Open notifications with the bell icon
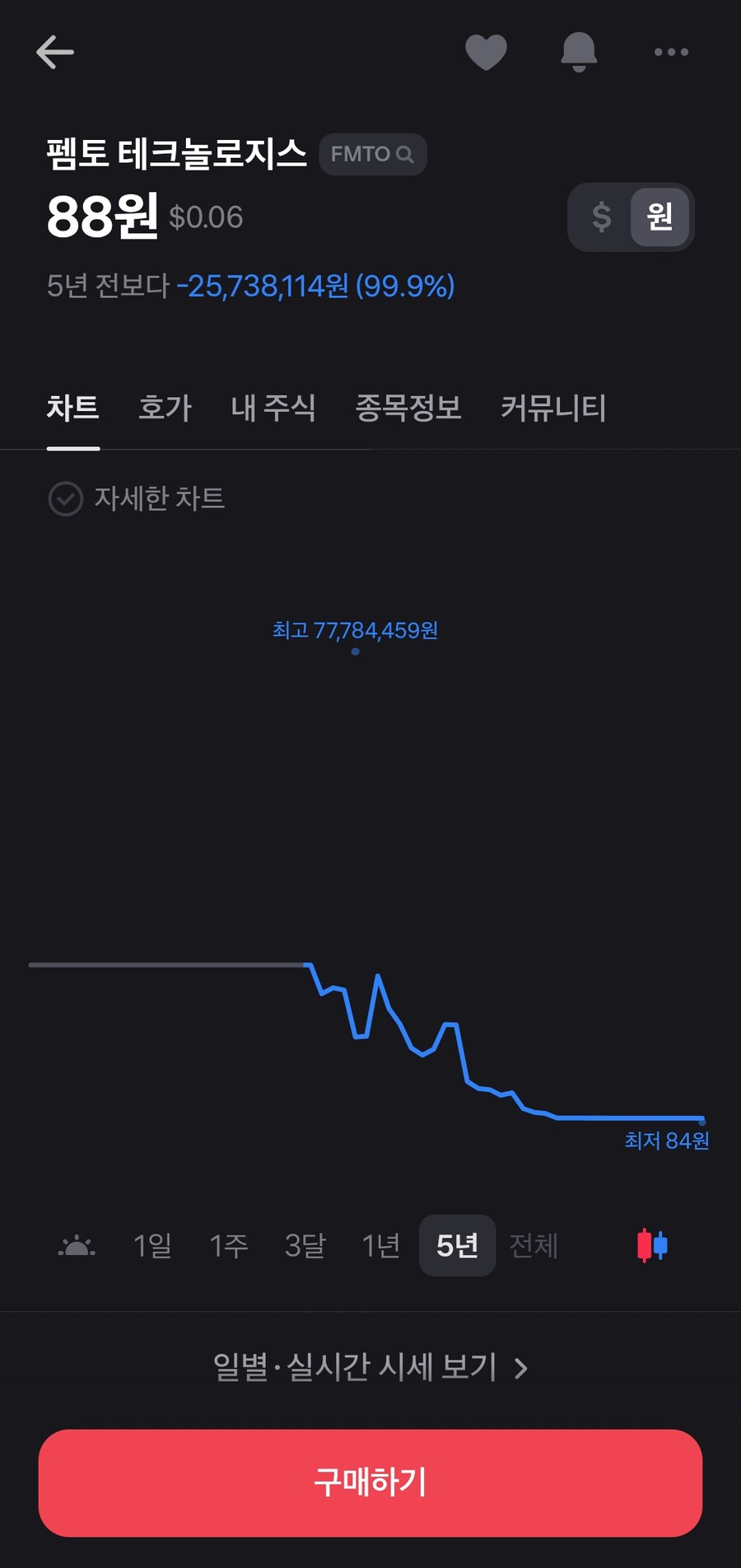The image size is (741, 1568). coord(579,52)
